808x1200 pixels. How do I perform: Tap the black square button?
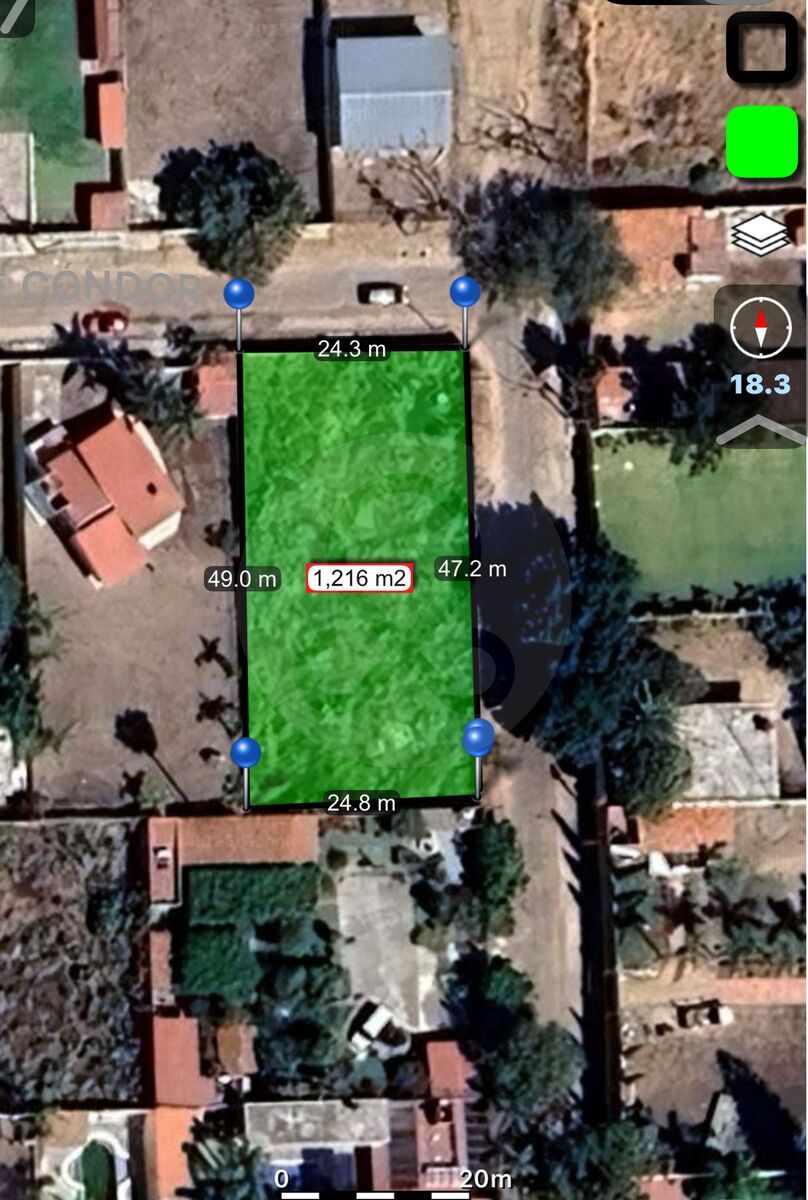(x=762, y=46)
